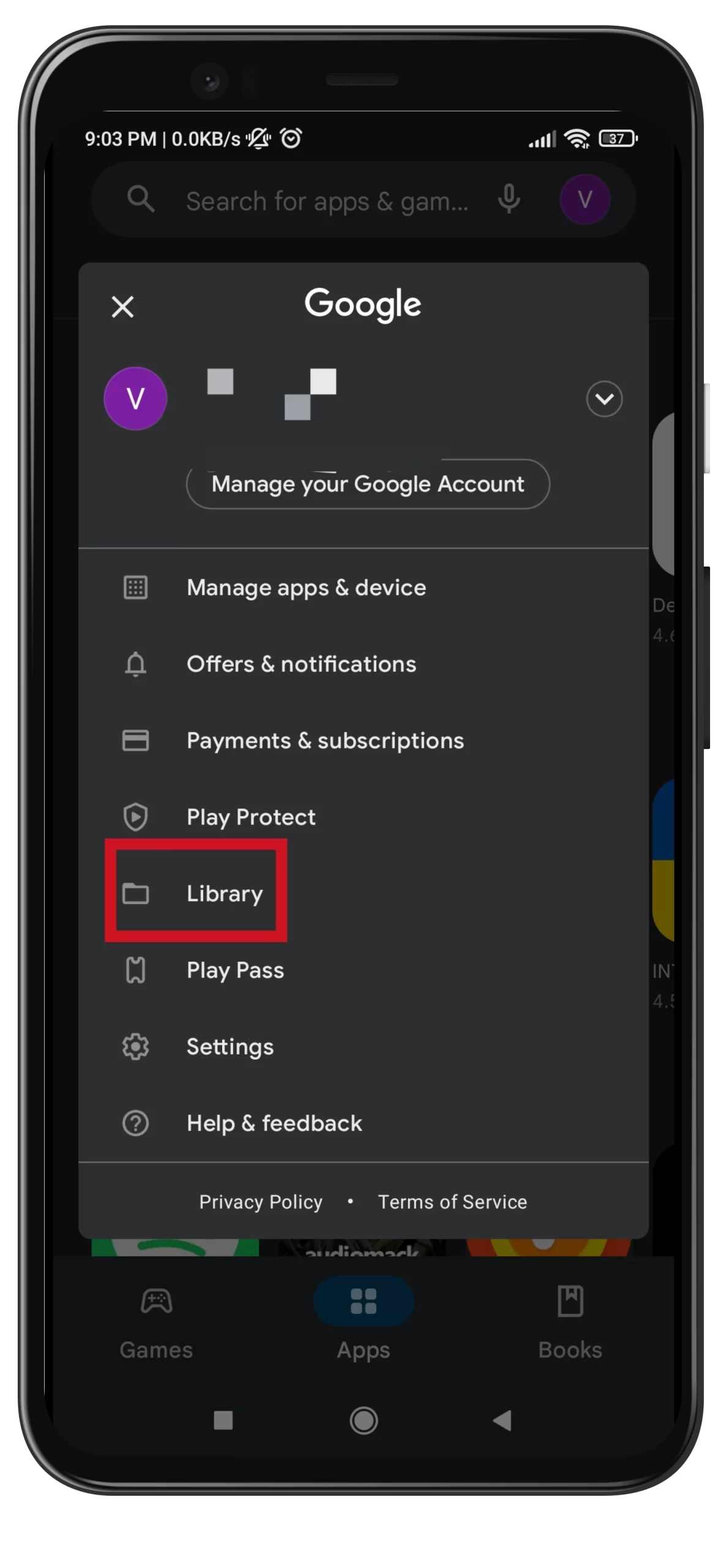Open Payments & subscriptions
Screen dimensions: 726x1568
[324, 741]
